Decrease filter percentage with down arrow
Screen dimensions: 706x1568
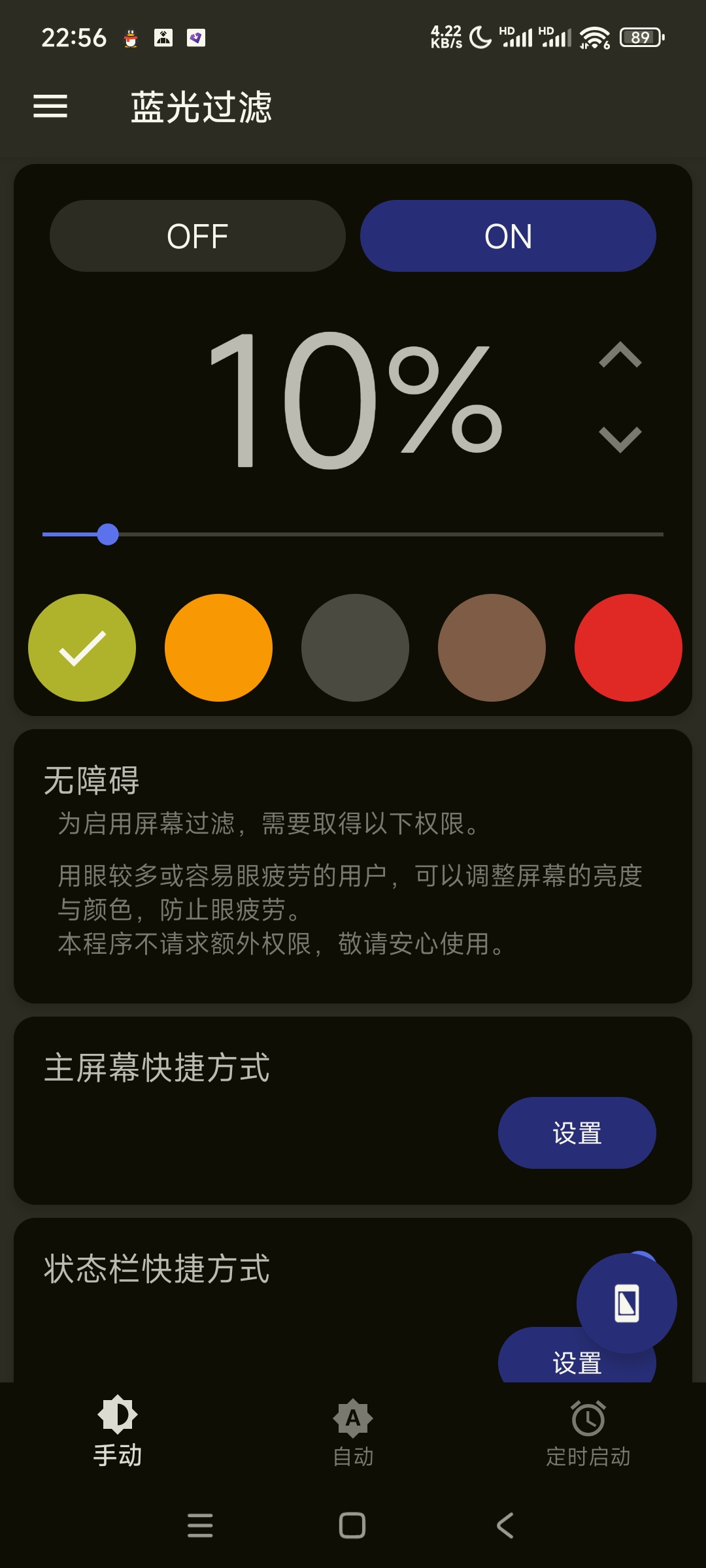pos(620,439)
